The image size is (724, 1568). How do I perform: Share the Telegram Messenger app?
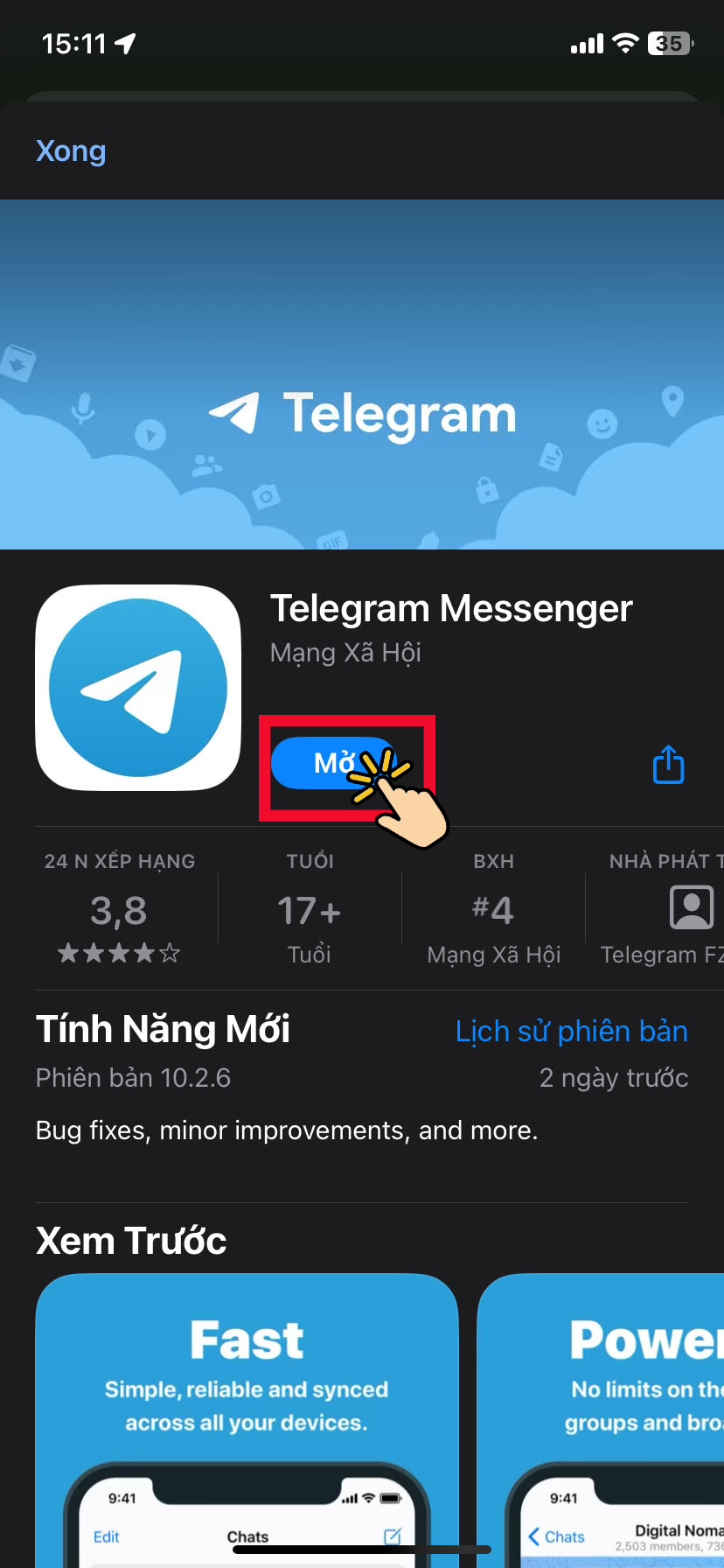(668, 765)
